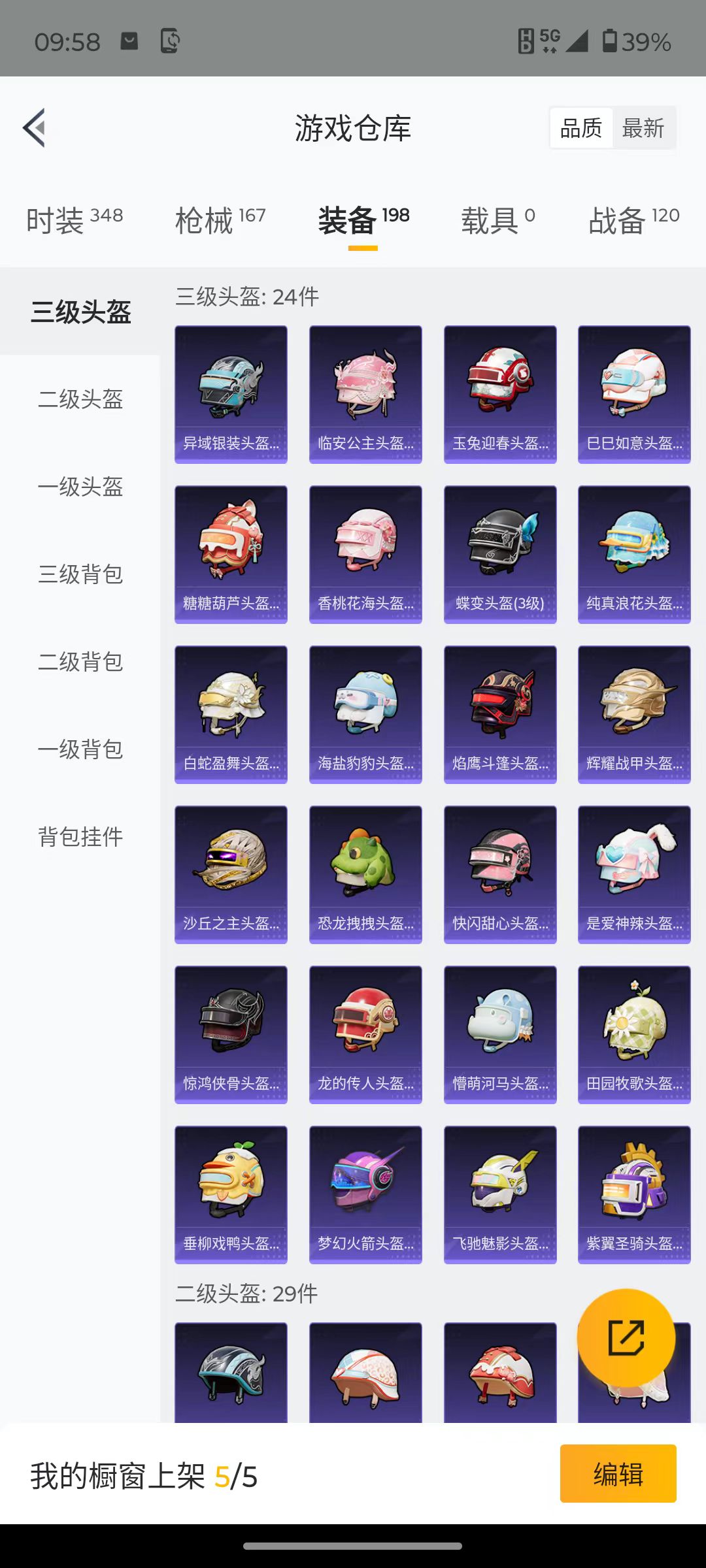This screenshot has height=1568, width=706.
Task: Open the 异域银装头盔 item
Action: 231,394
